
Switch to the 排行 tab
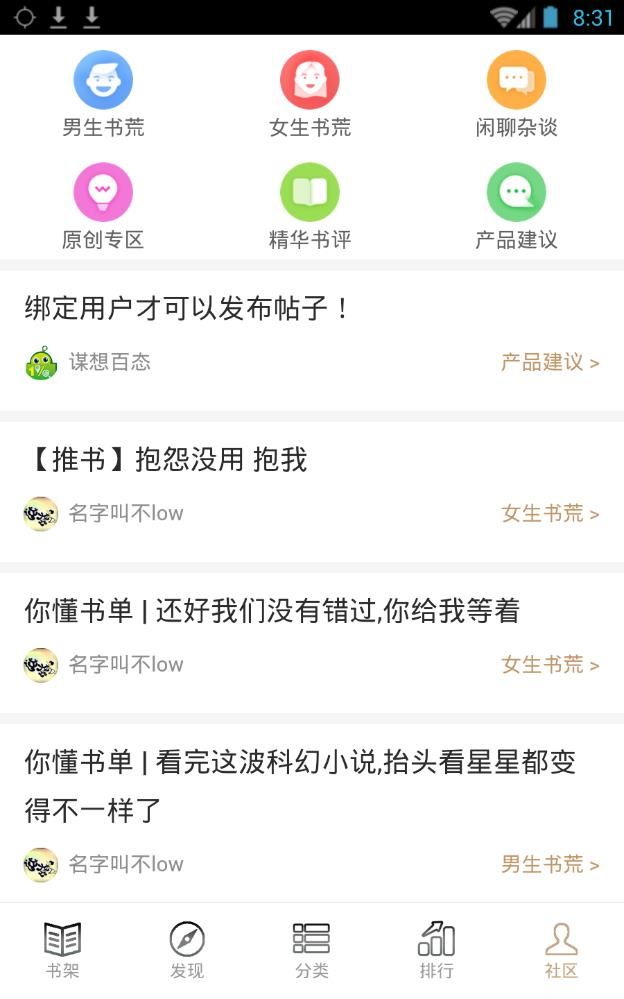[x=436, y=950]
